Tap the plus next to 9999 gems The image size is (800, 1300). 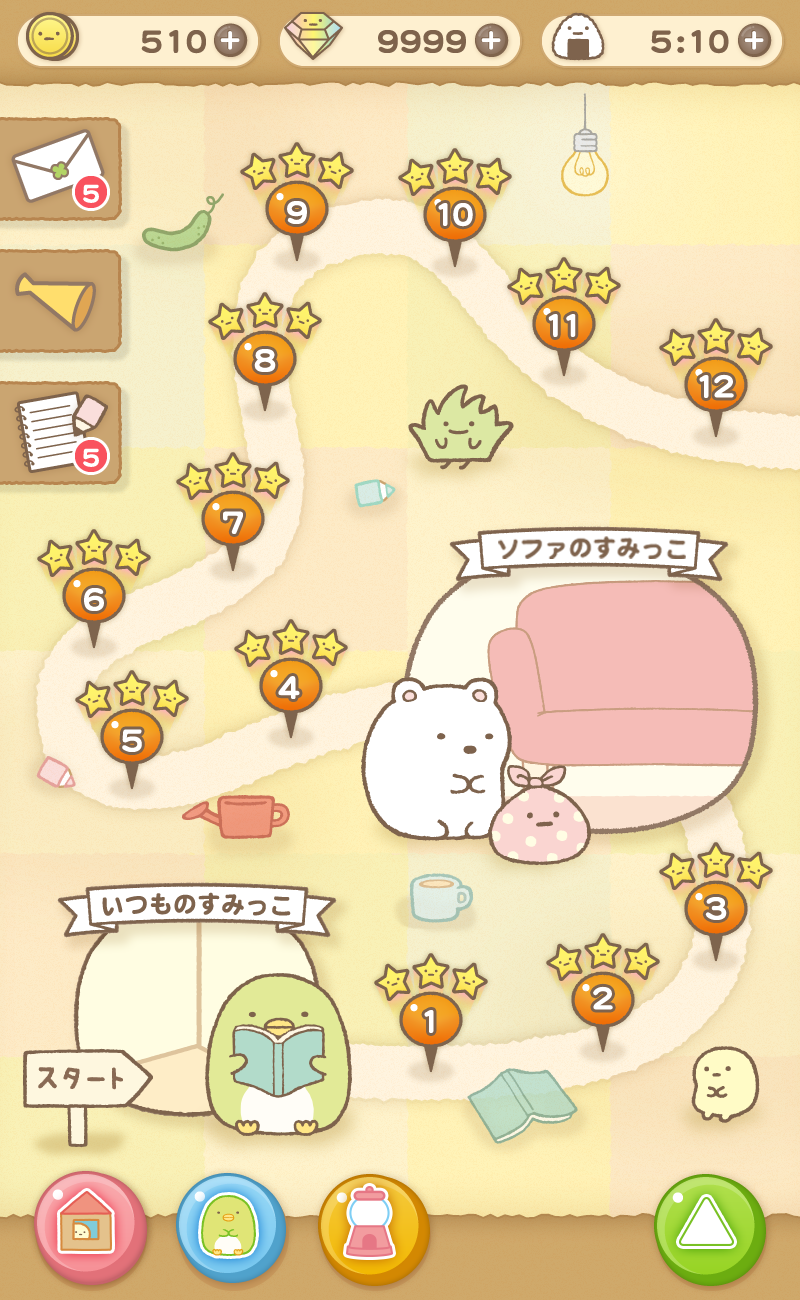[x=490, y=41]
